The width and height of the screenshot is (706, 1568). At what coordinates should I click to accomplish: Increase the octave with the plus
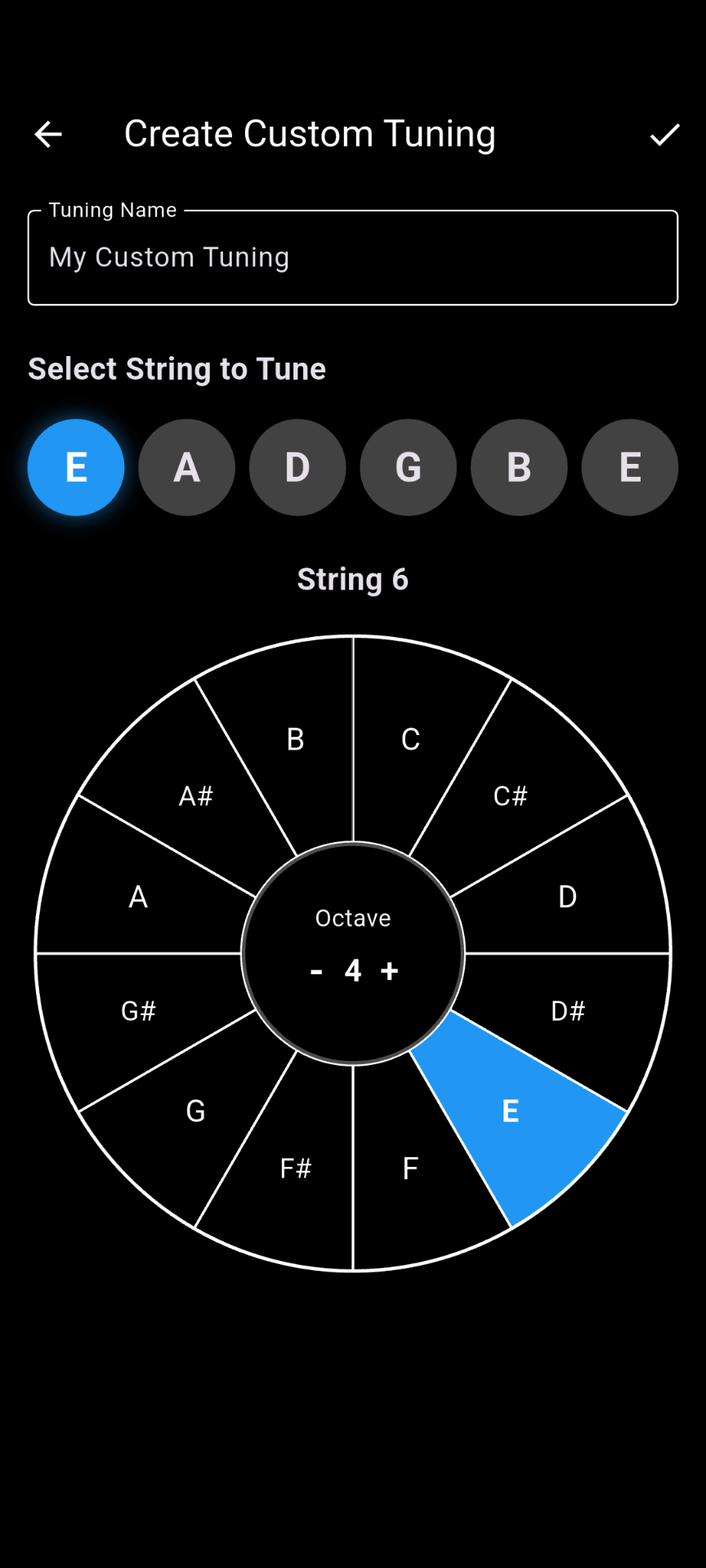pos(390,971)
